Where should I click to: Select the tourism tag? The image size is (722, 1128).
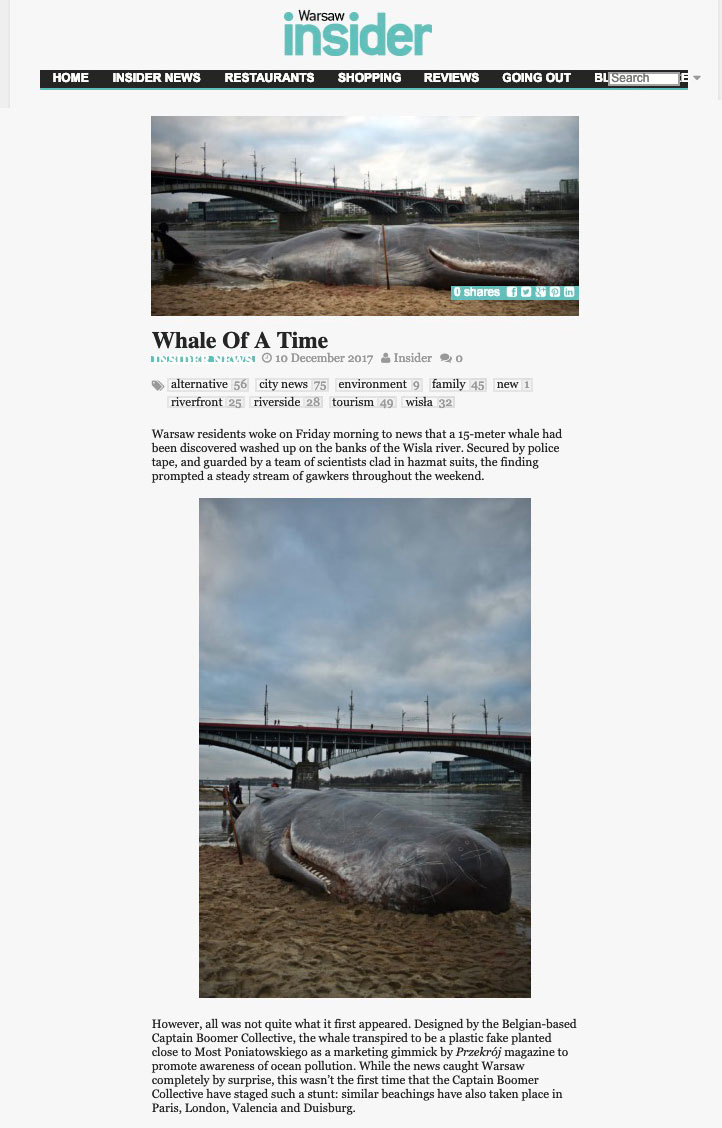tap(353, 402)
